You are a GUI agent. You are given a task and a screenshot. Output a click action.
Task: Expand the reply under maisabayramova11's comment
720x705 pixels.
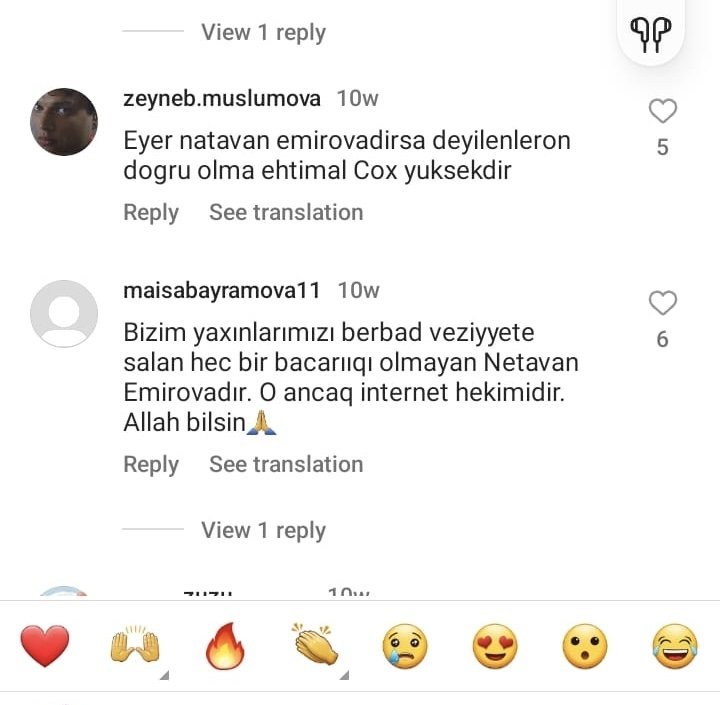263,530
